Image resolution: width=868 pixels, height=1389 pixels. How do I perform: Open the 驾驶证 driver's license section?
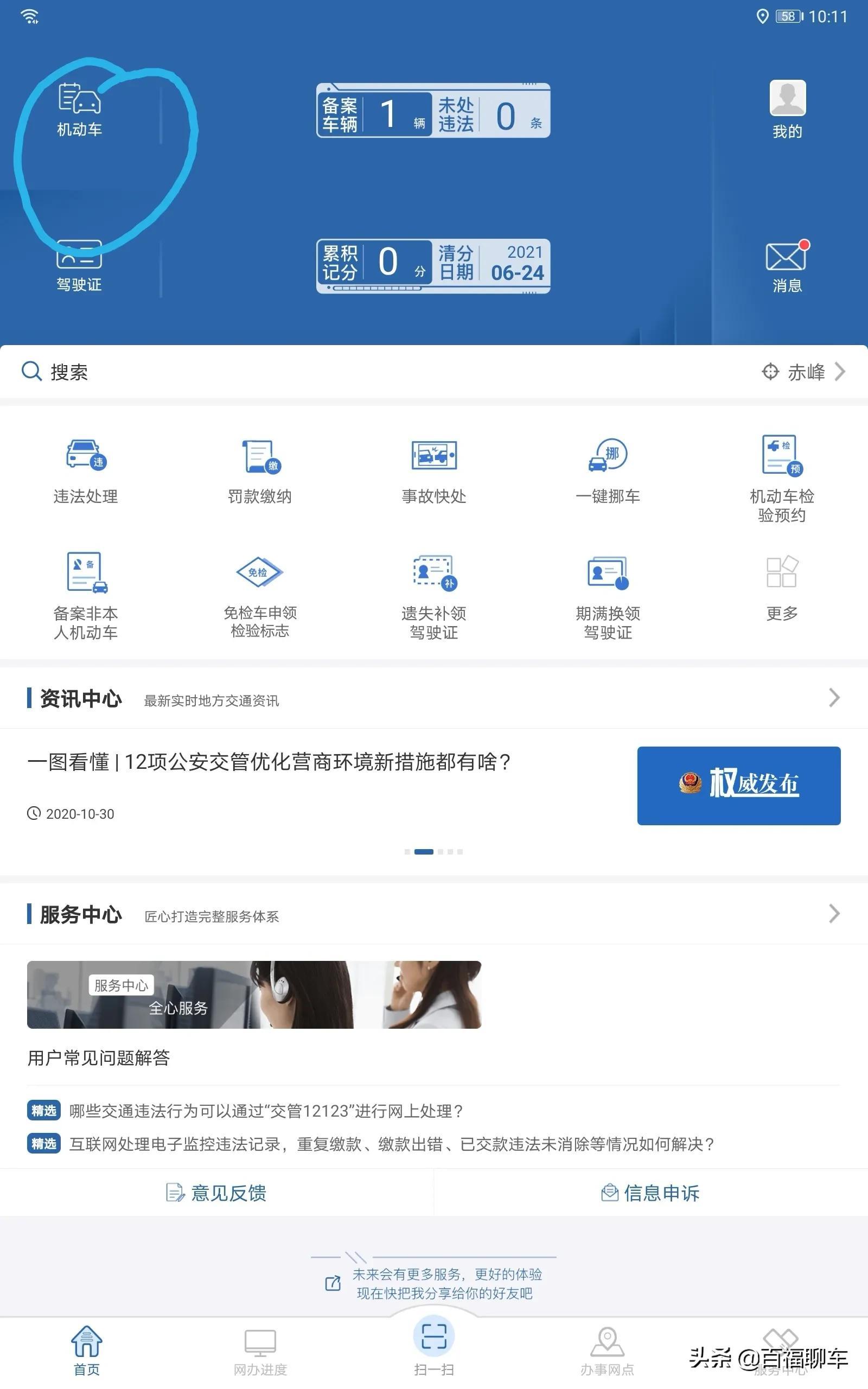tap(79, 266)
